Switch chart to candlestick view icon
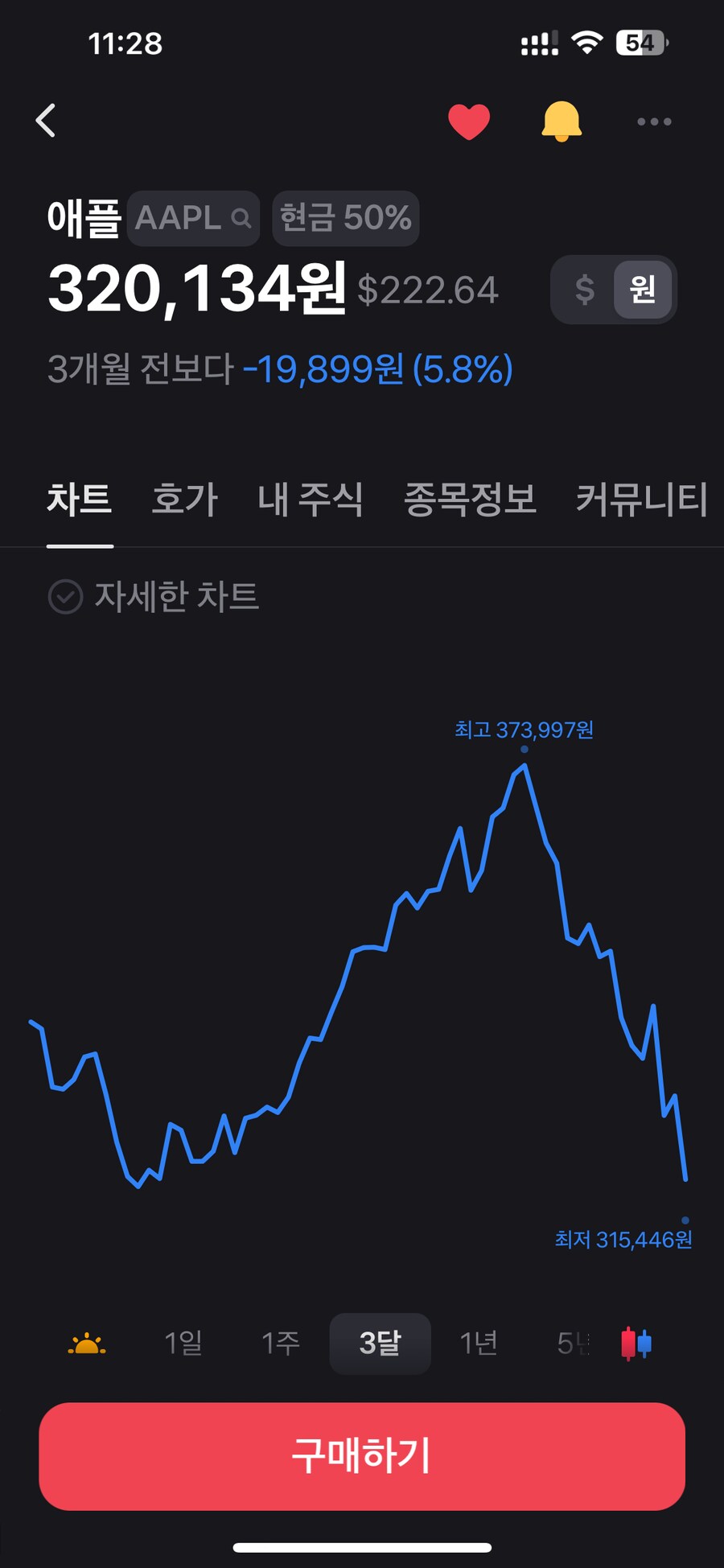 pyautogui.click(x=636, y=1343)
